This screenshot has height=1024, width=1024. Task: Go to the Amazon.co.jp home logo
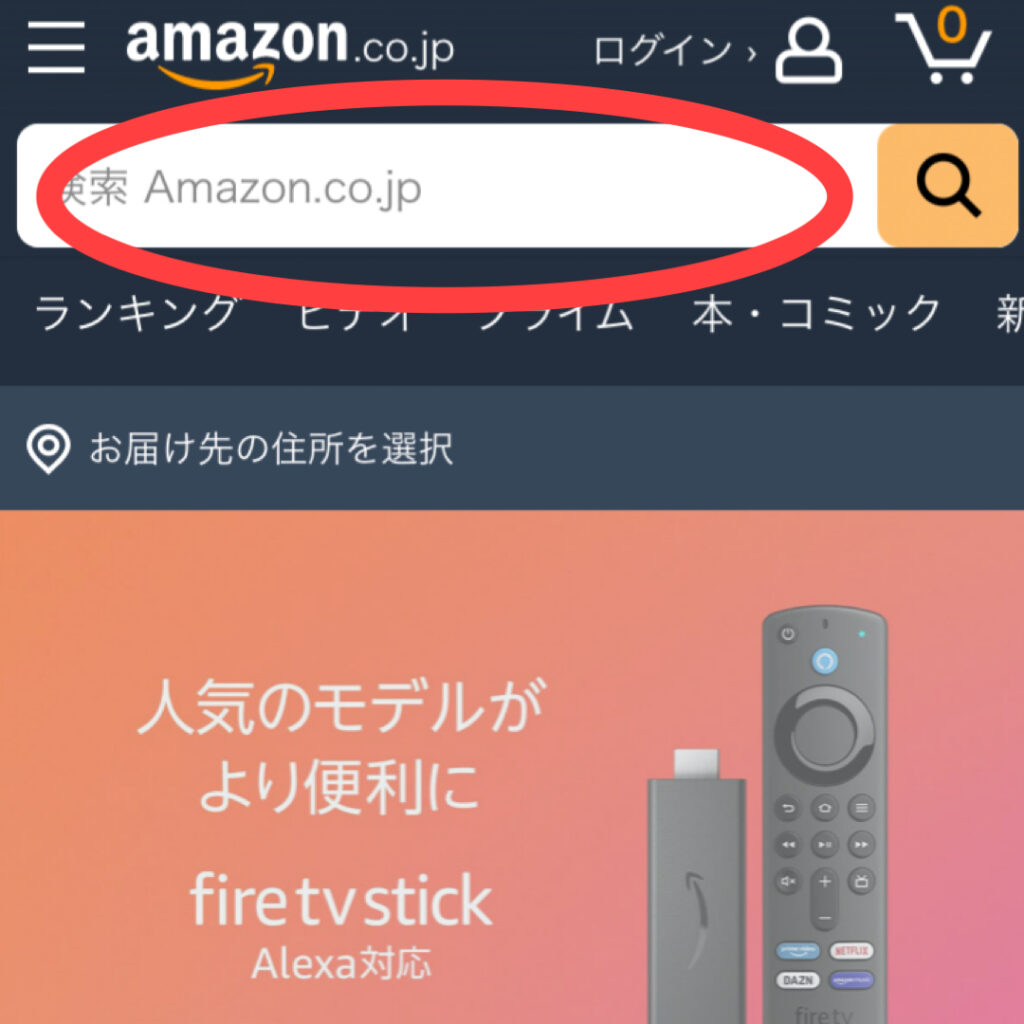tap(290, 48)
